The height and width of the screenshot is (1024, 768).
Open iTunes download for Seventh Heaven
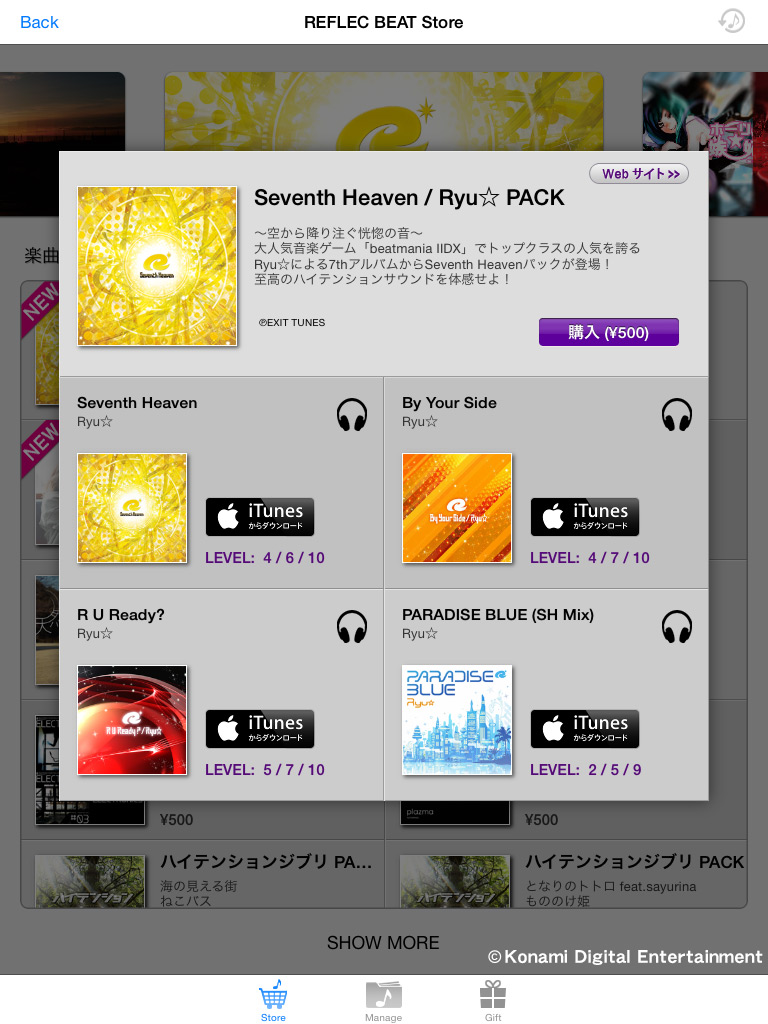[260, 516]
